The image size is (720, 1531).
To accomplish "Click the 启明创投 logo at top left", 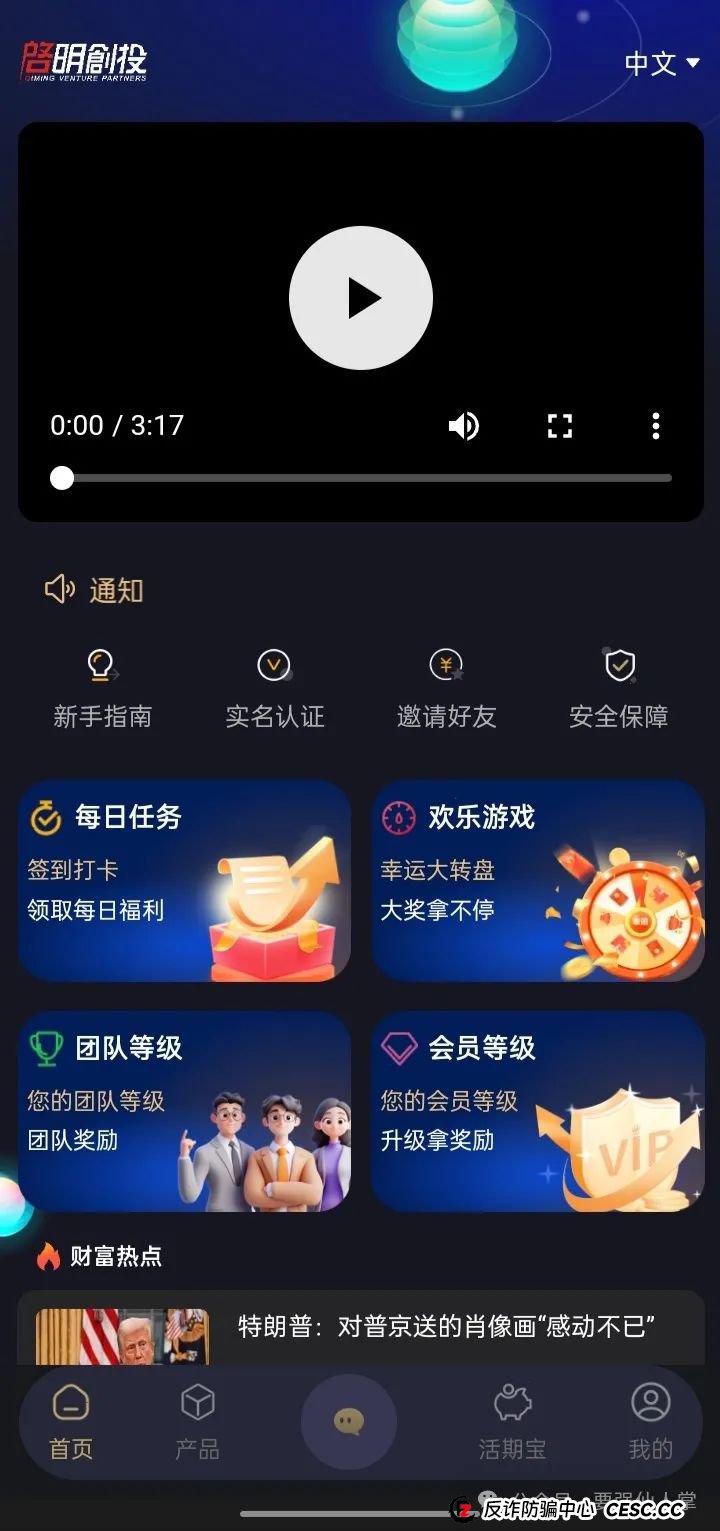I will 85,62.
